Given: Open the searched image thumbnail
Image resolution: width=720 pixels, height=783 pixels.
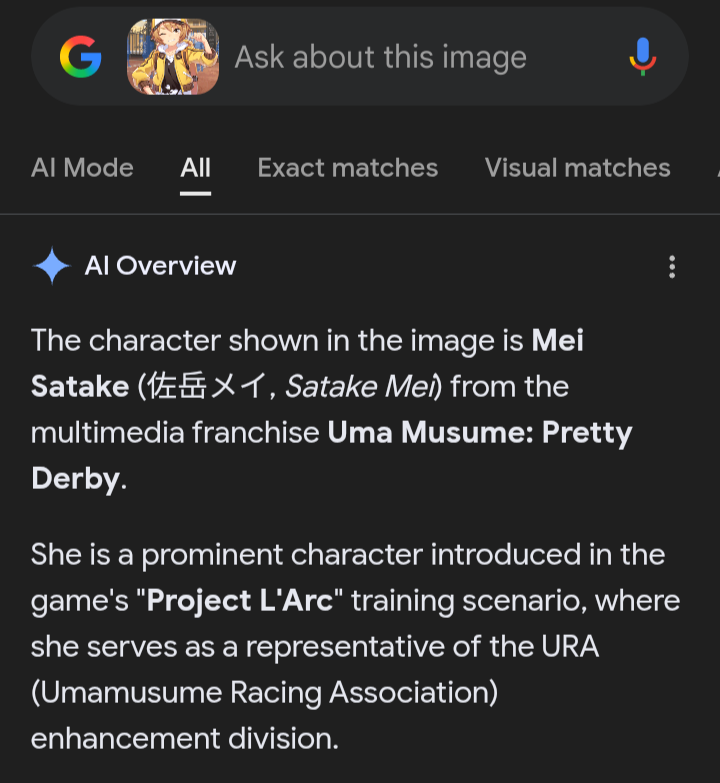Looking at the screenshot, I should pos(172,57).
